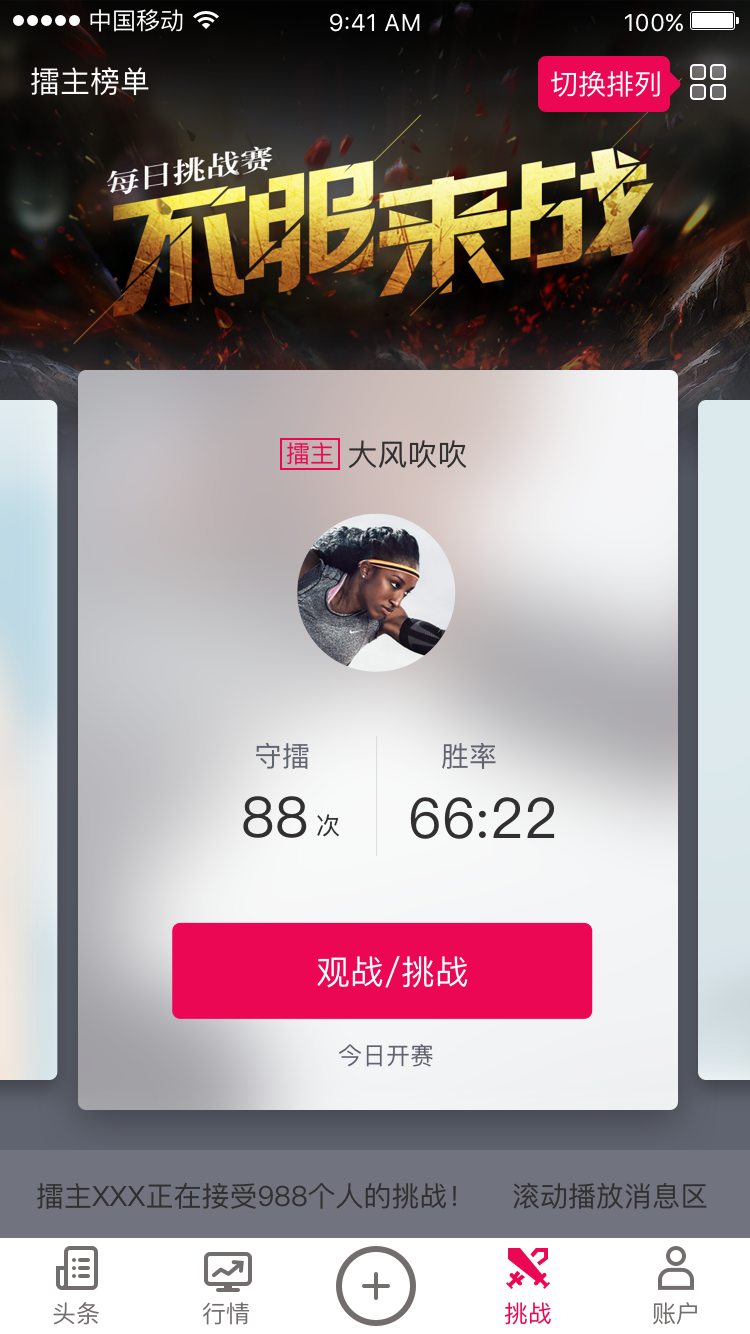Tap the center plus button
This screenshot has width=750, height=1334.
click(x=376, y=1286)
